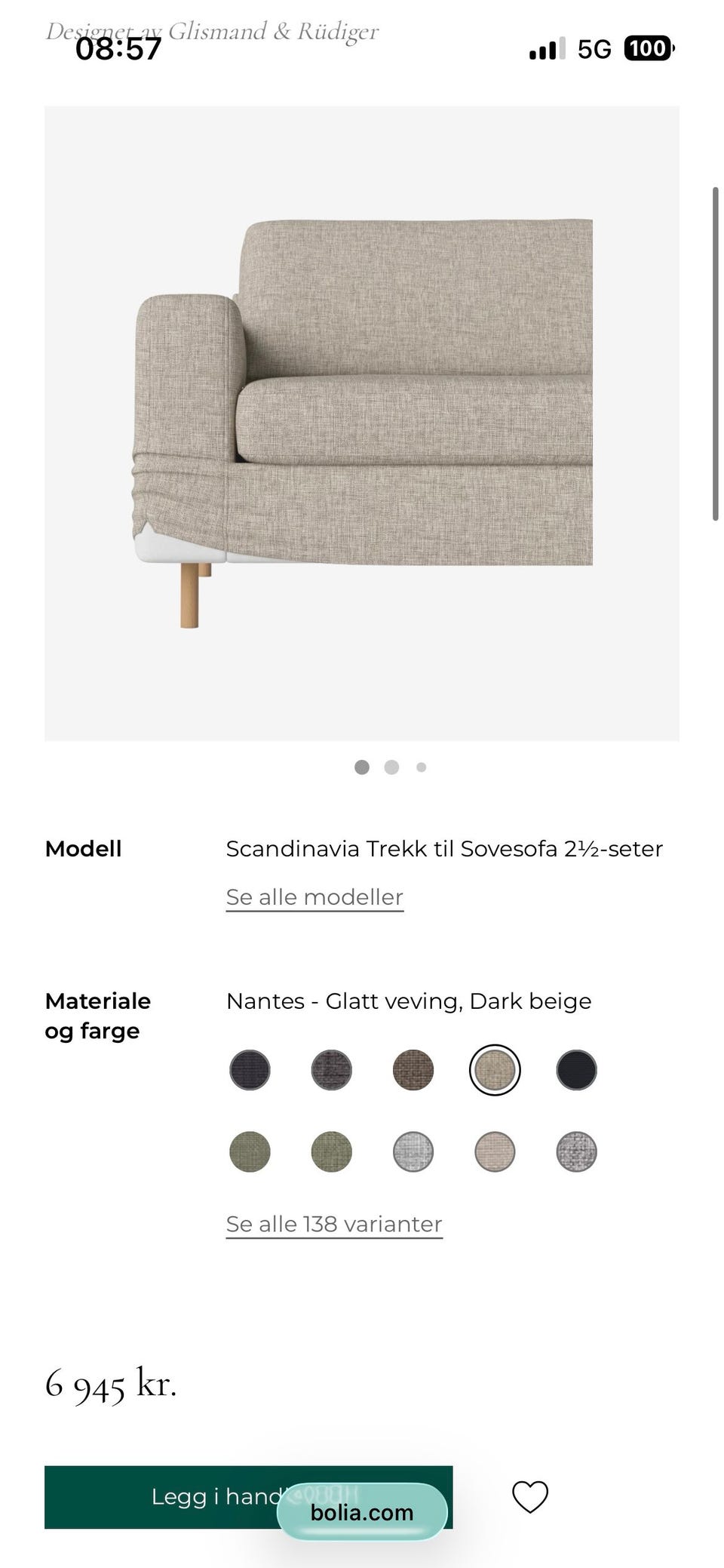The height and width of the screenshot is (1568, 724).
Task: View Se alle 138 varianter
Action: click(x=334, y=1222)
